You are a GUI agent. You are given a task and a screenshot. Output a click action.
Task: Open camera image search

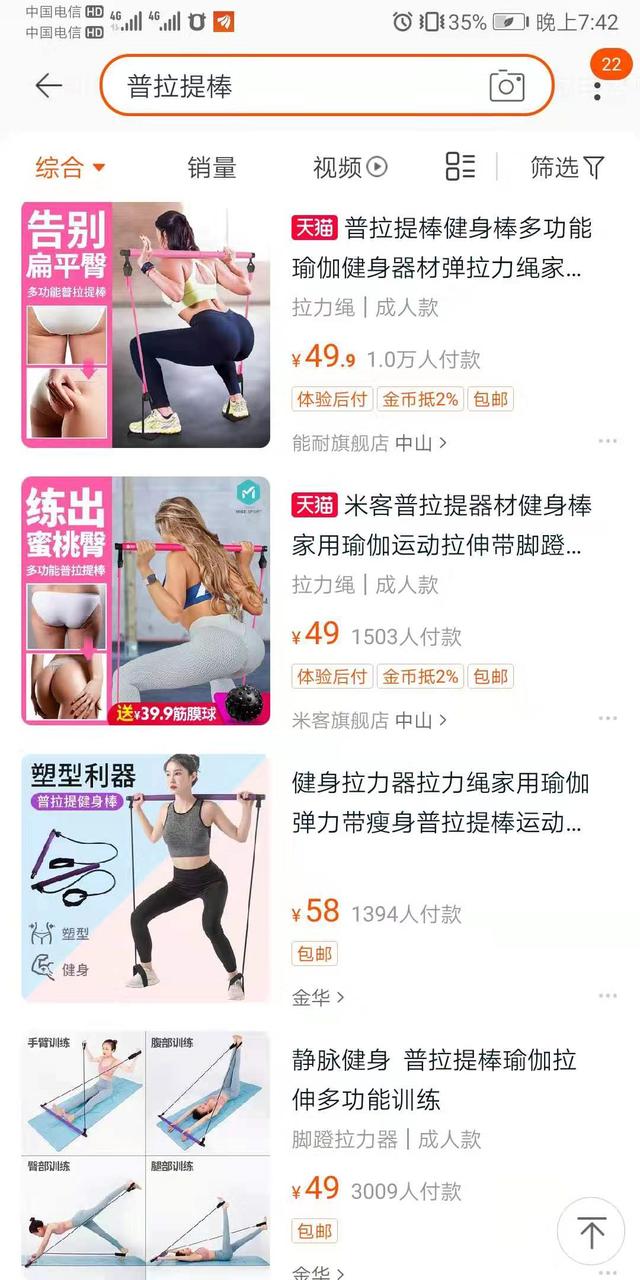click(x=507, y=86)
